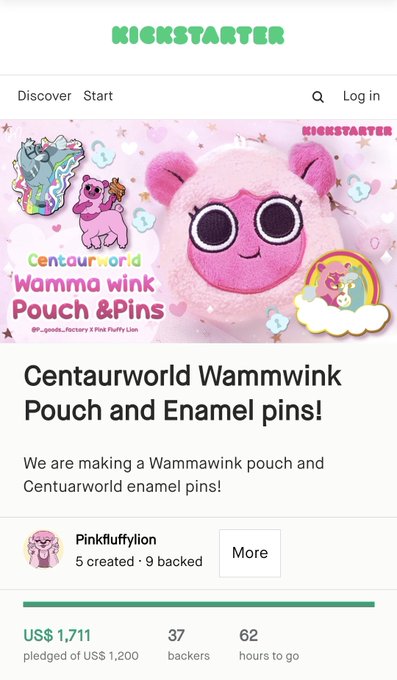Open the Discover menu
The height and width of the screenshot is (680, 397).
(44, 96)
